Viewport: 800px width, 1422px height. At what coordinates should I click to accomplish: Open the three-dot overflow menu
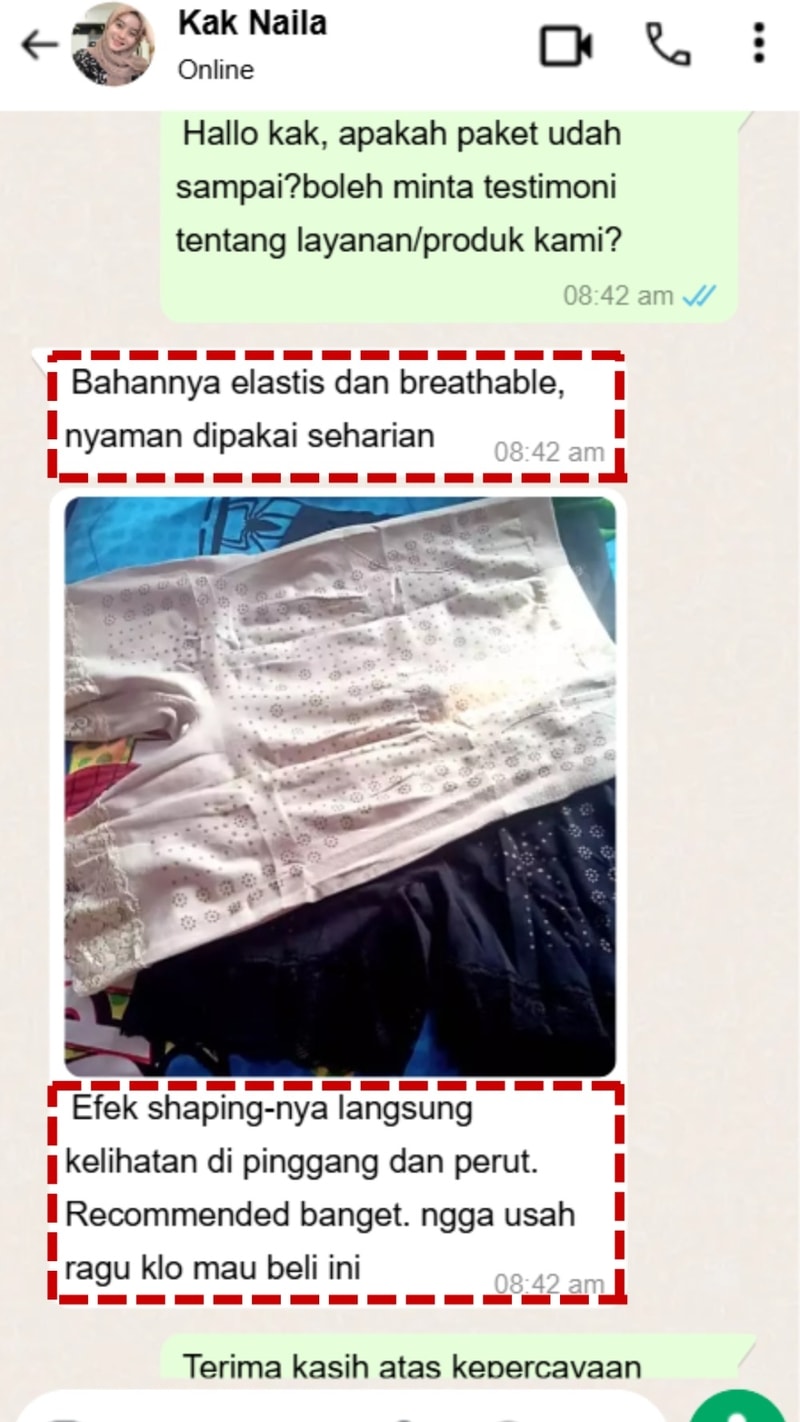click(758, 45)
